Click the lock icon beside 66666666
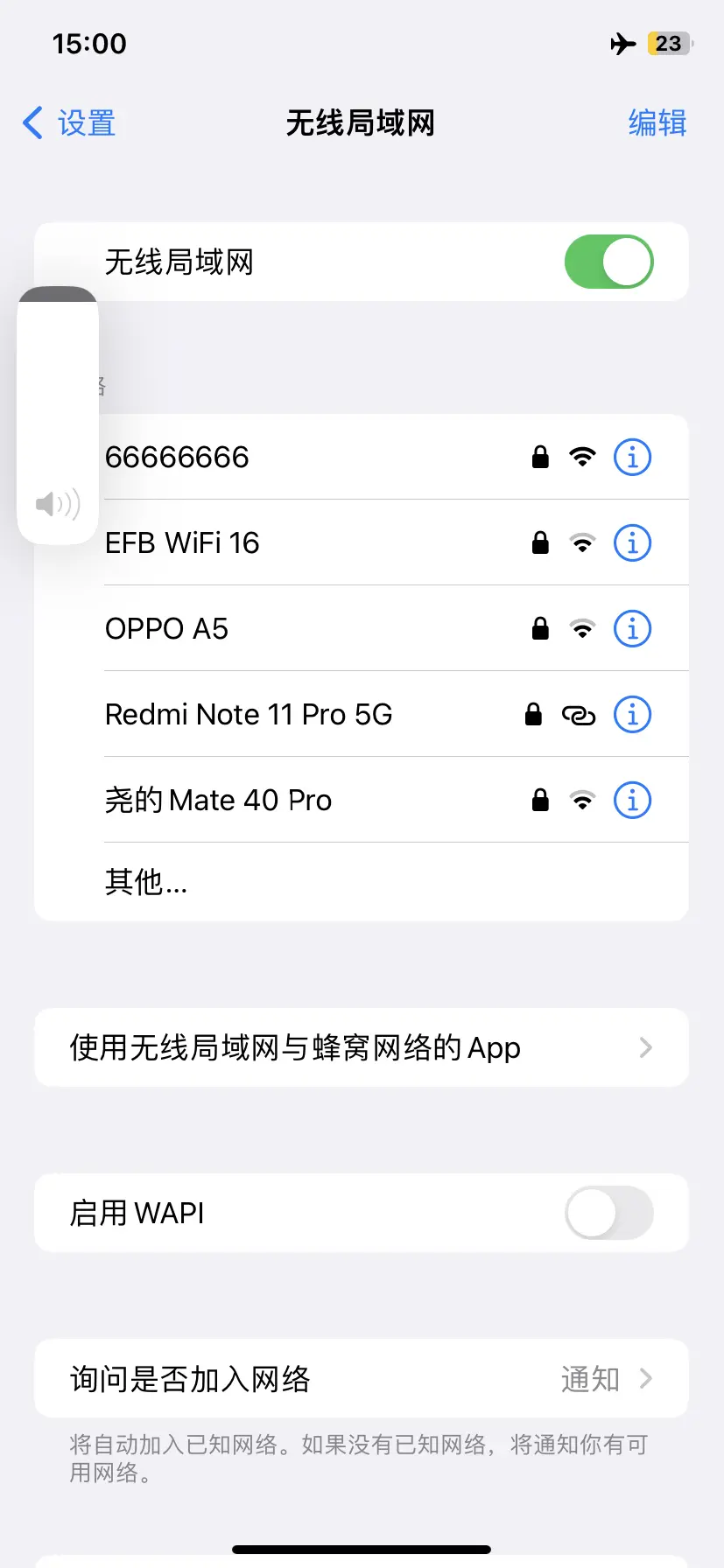Image resolution: width=724 pixels, height=1568 pixels. pos(539,456)
